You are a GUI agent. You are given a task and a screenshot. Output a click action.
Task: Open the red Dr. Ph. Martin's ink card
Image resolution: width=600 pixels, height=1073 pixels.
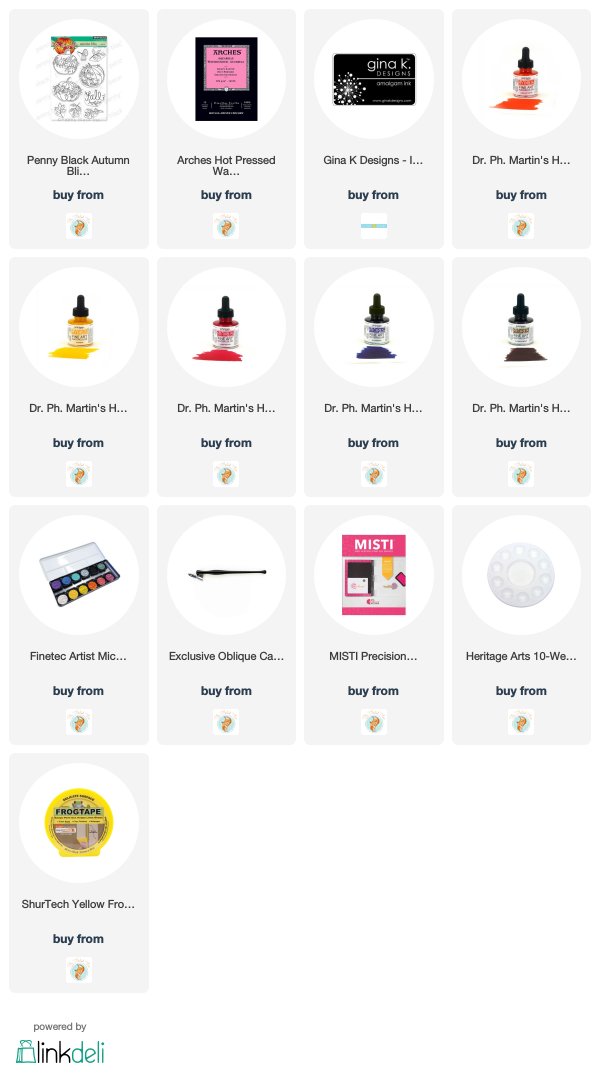pos(226,377)
